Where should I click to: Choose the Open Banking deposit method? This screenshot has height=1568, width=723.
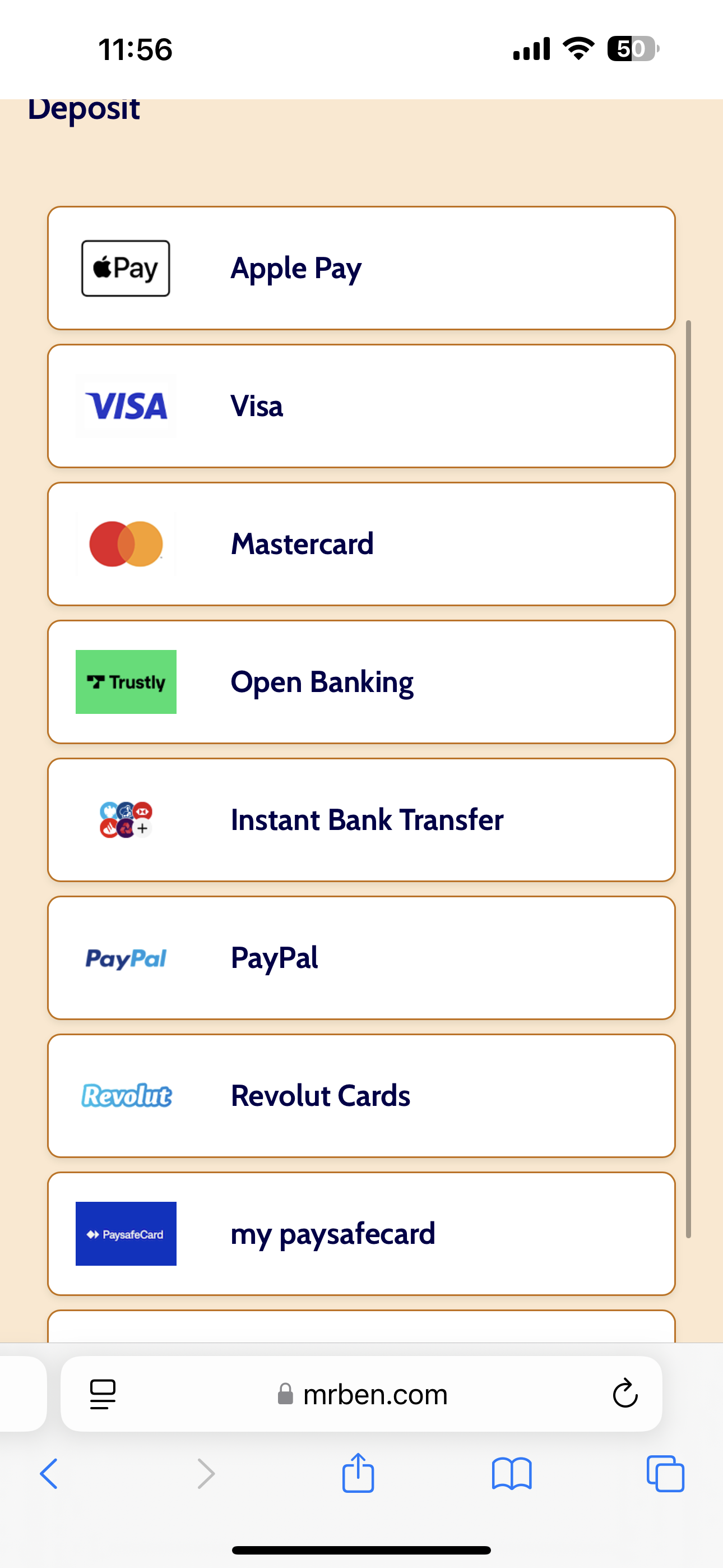point(361,682)
